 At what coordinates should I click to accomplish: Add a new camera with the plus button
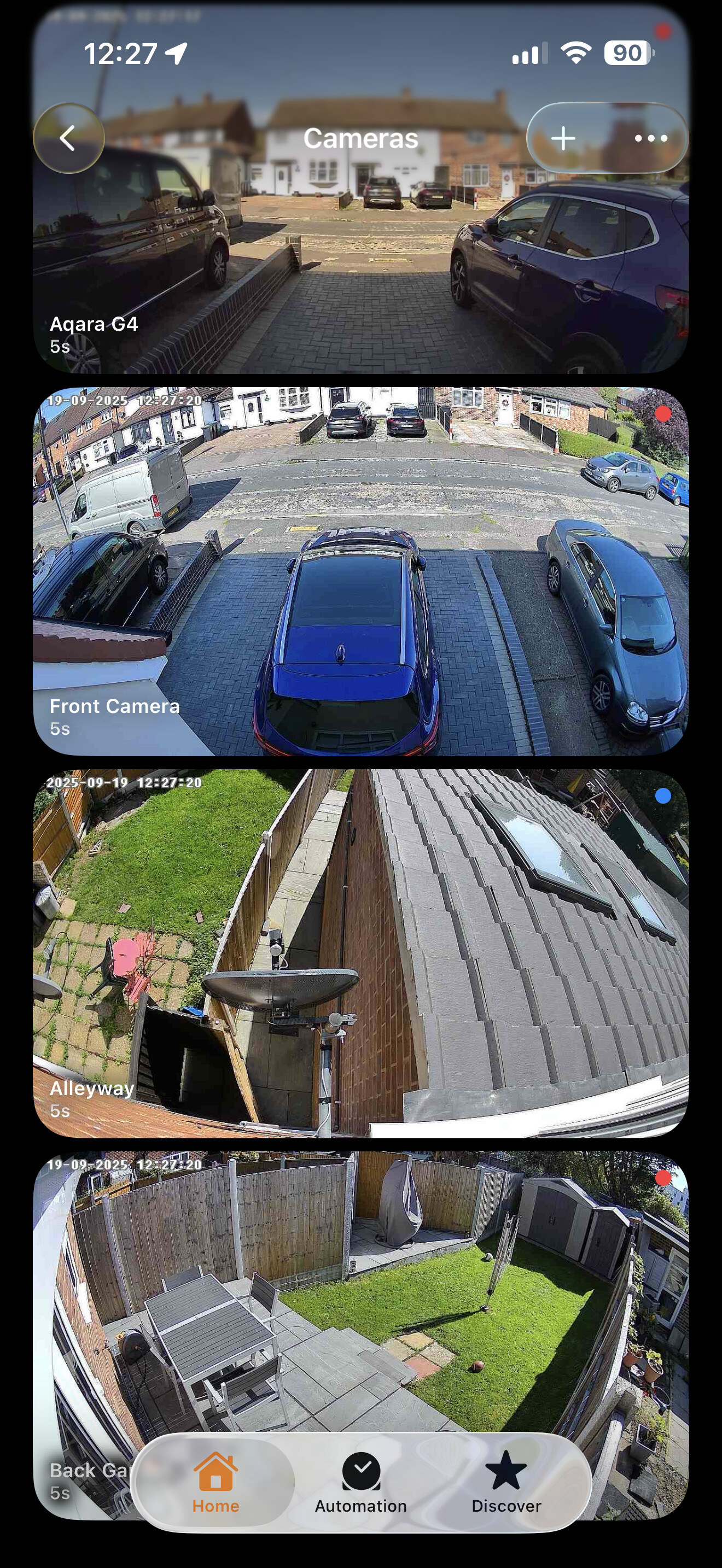coord(563,139)
